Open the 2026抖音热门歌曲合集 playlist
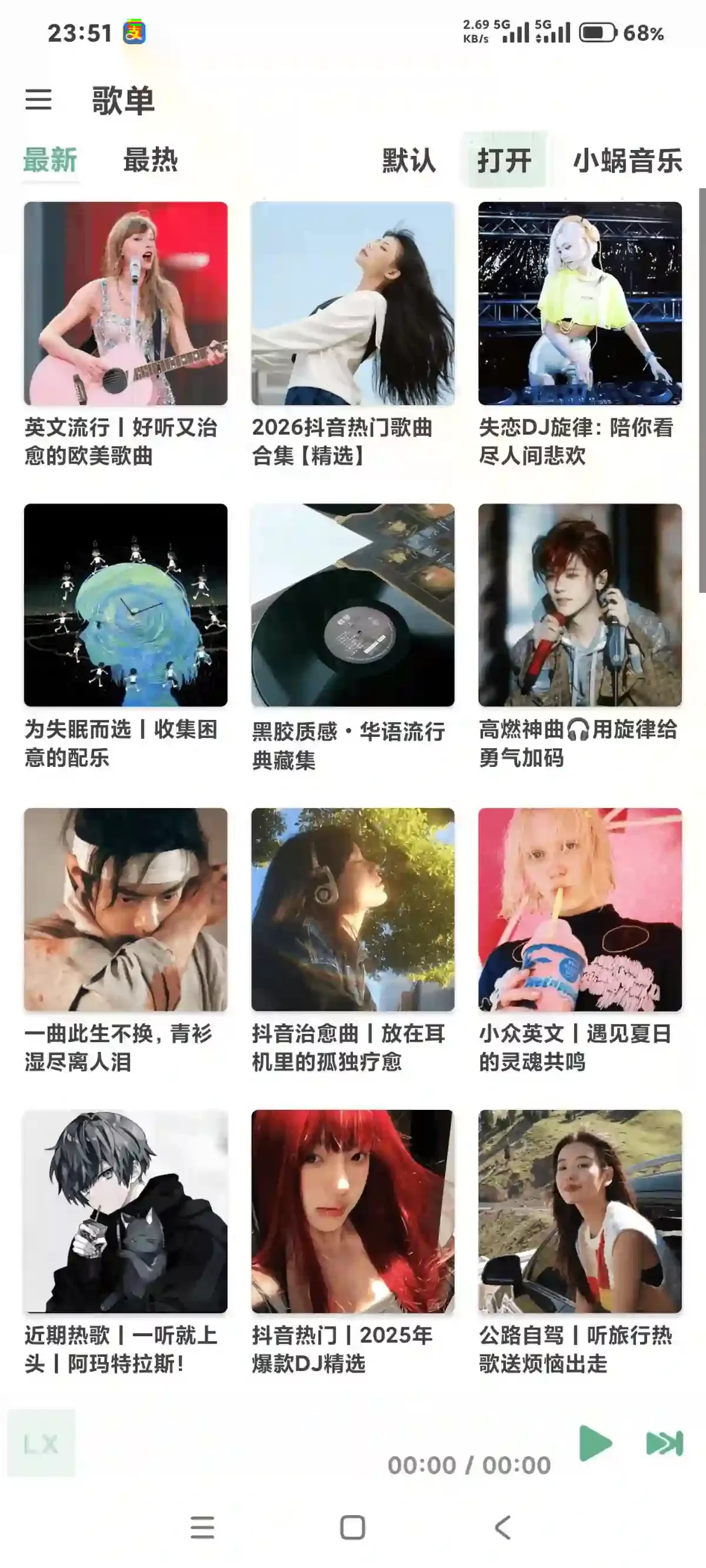 352,303
